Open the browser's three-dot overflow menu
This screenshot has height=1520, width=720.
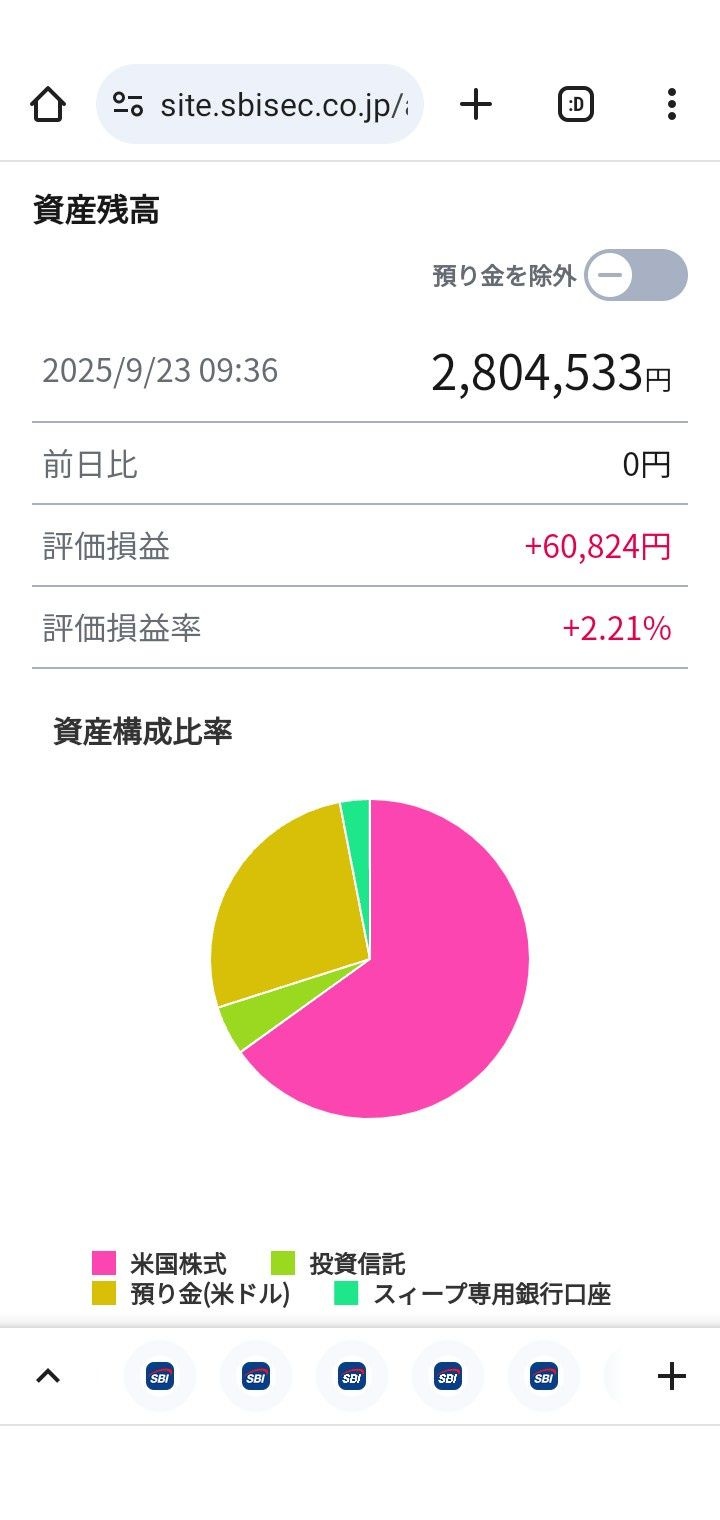[x=671, y=104]
